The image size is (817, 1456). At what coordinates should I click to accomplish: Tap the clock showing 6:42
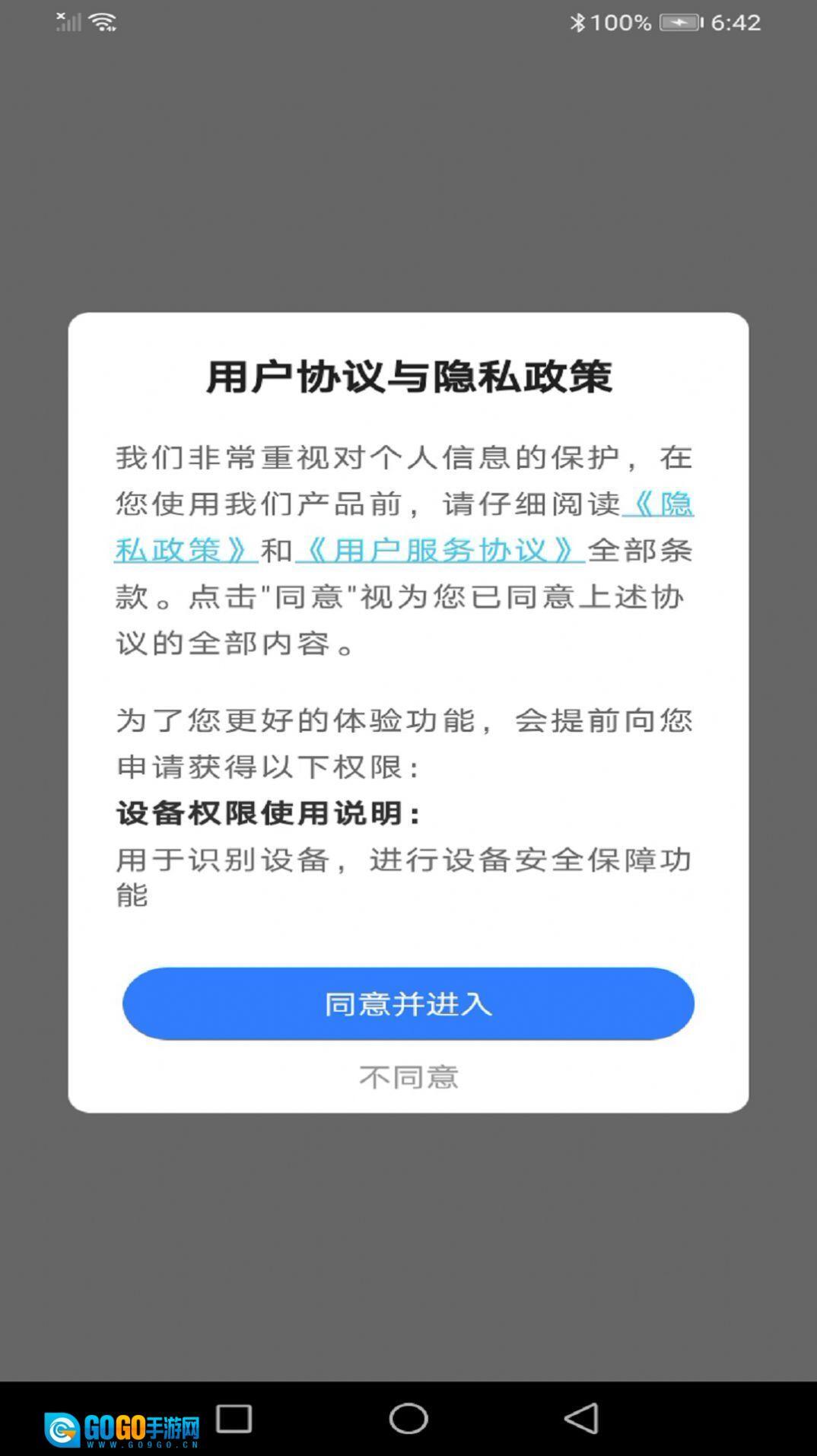[x=735, y=23]
